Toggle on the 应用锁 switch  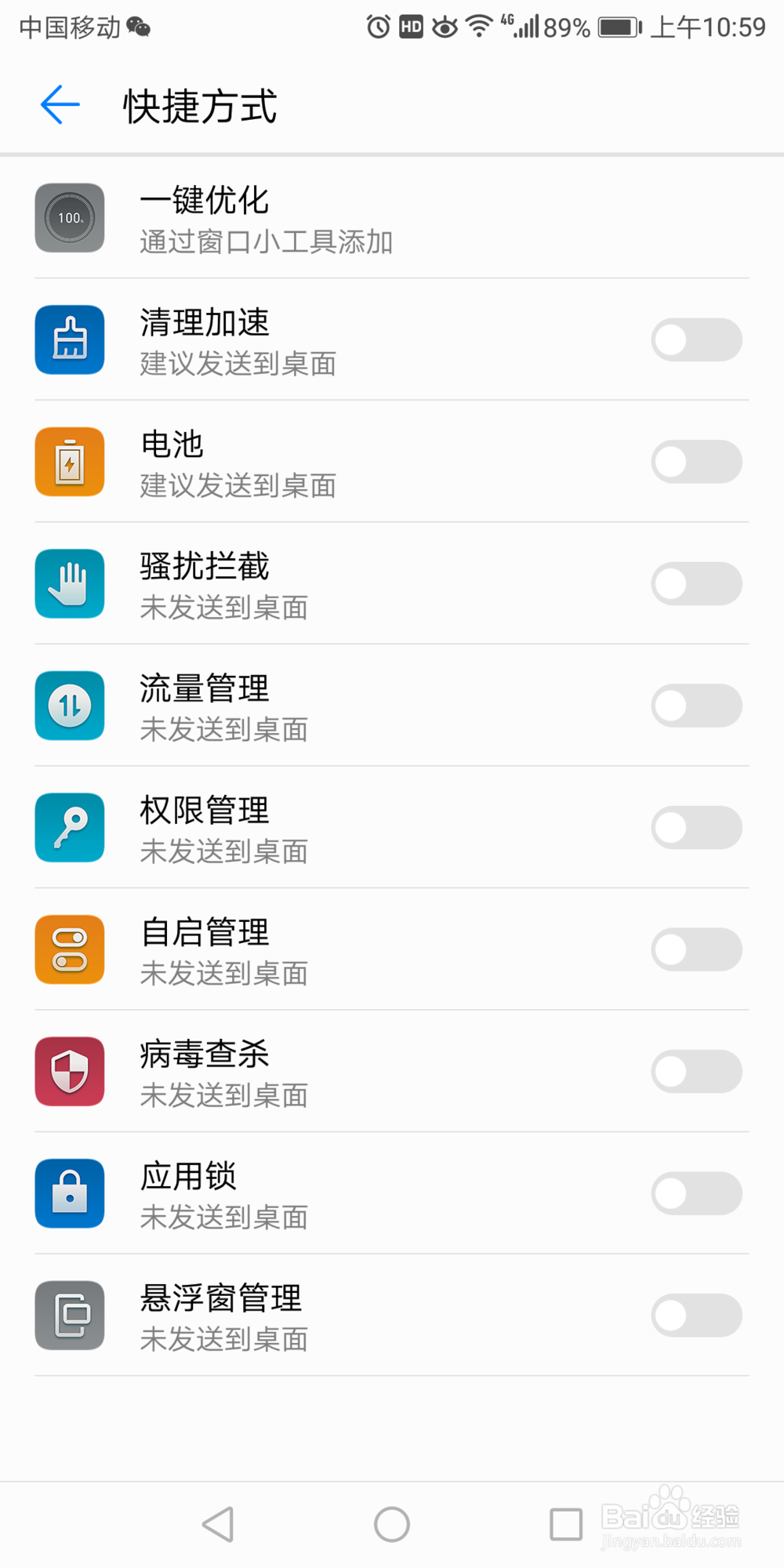coord(696,1193)
